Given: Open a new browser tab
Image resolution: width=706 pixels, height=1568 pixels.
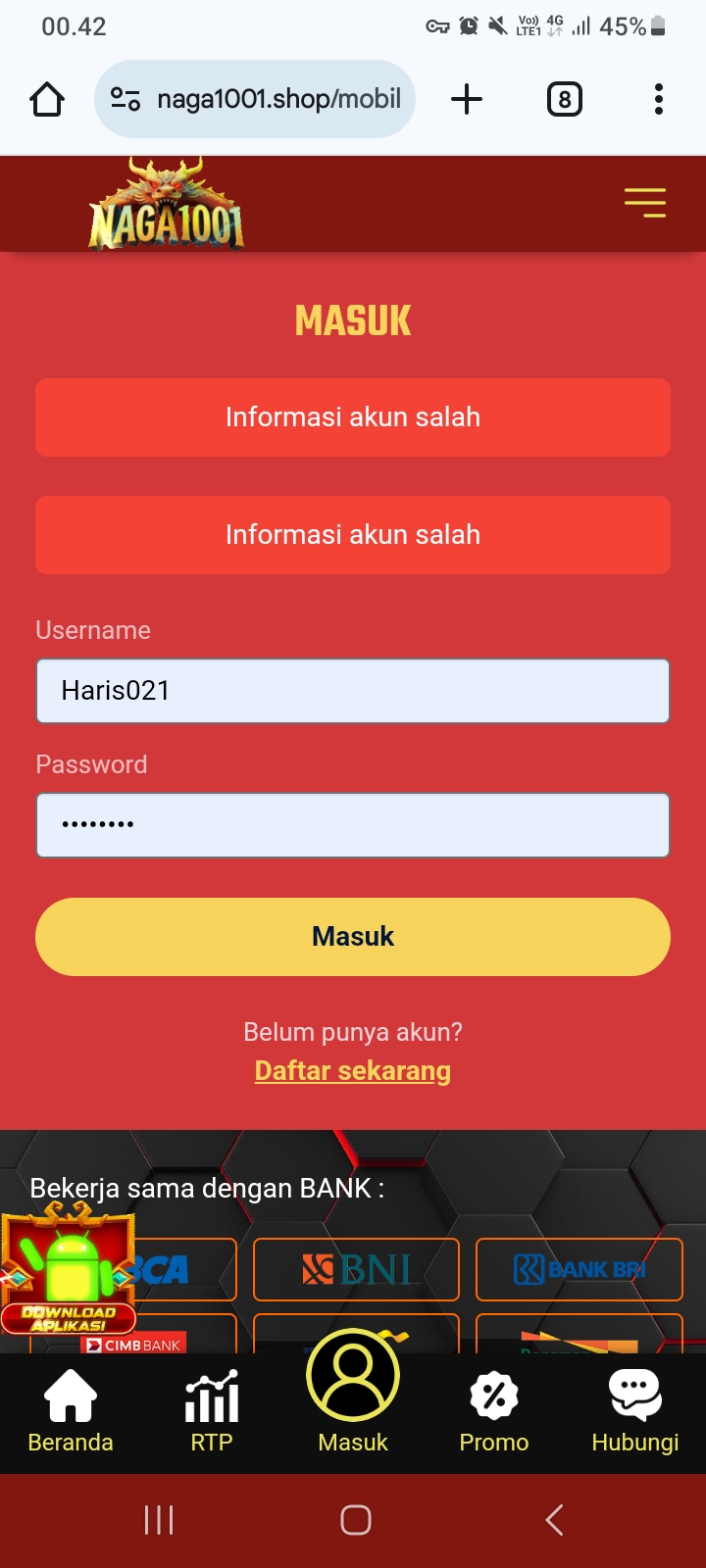Looking at the screenshot, I should [467, 99].
